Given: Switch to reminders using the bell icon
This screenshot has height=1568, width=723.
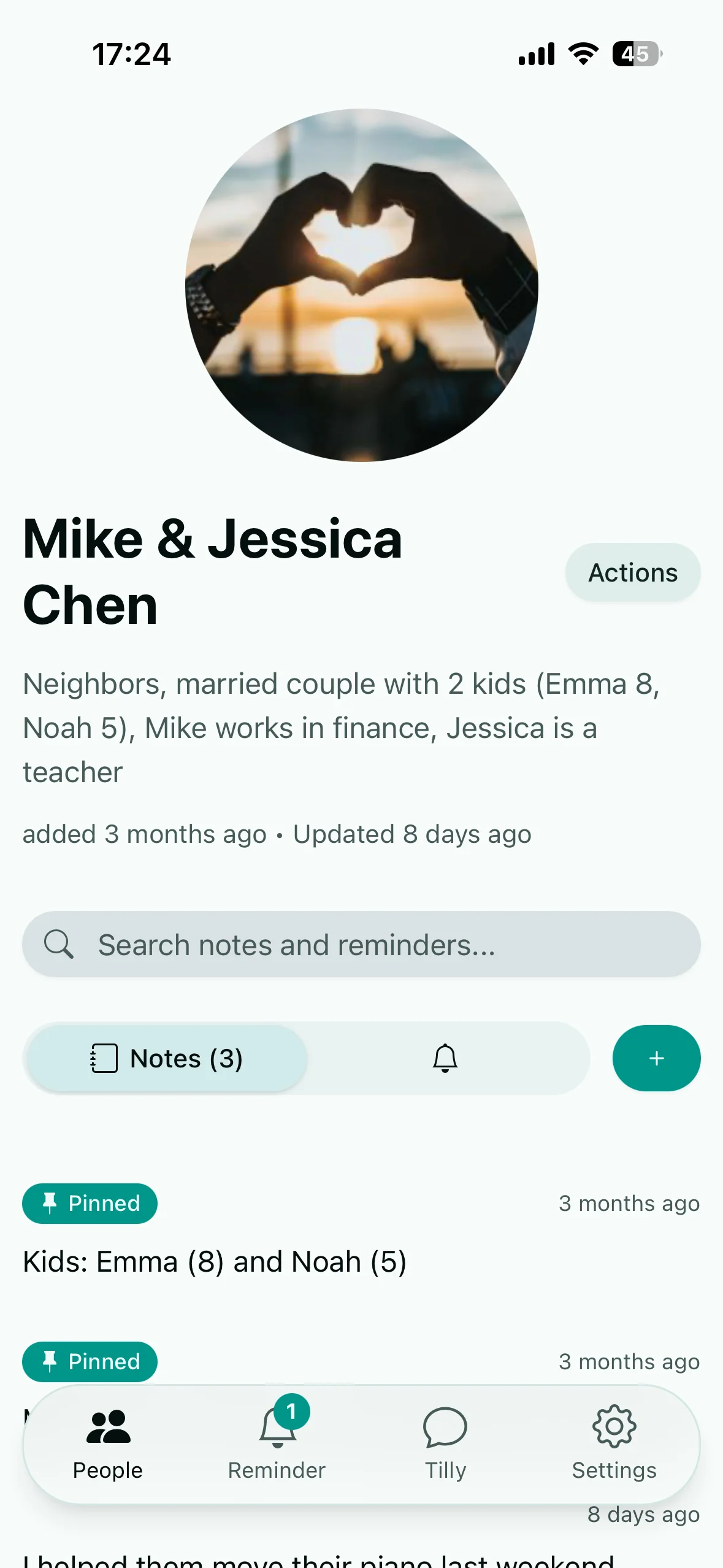Looking at the screenshot, I should (445, 1058).
